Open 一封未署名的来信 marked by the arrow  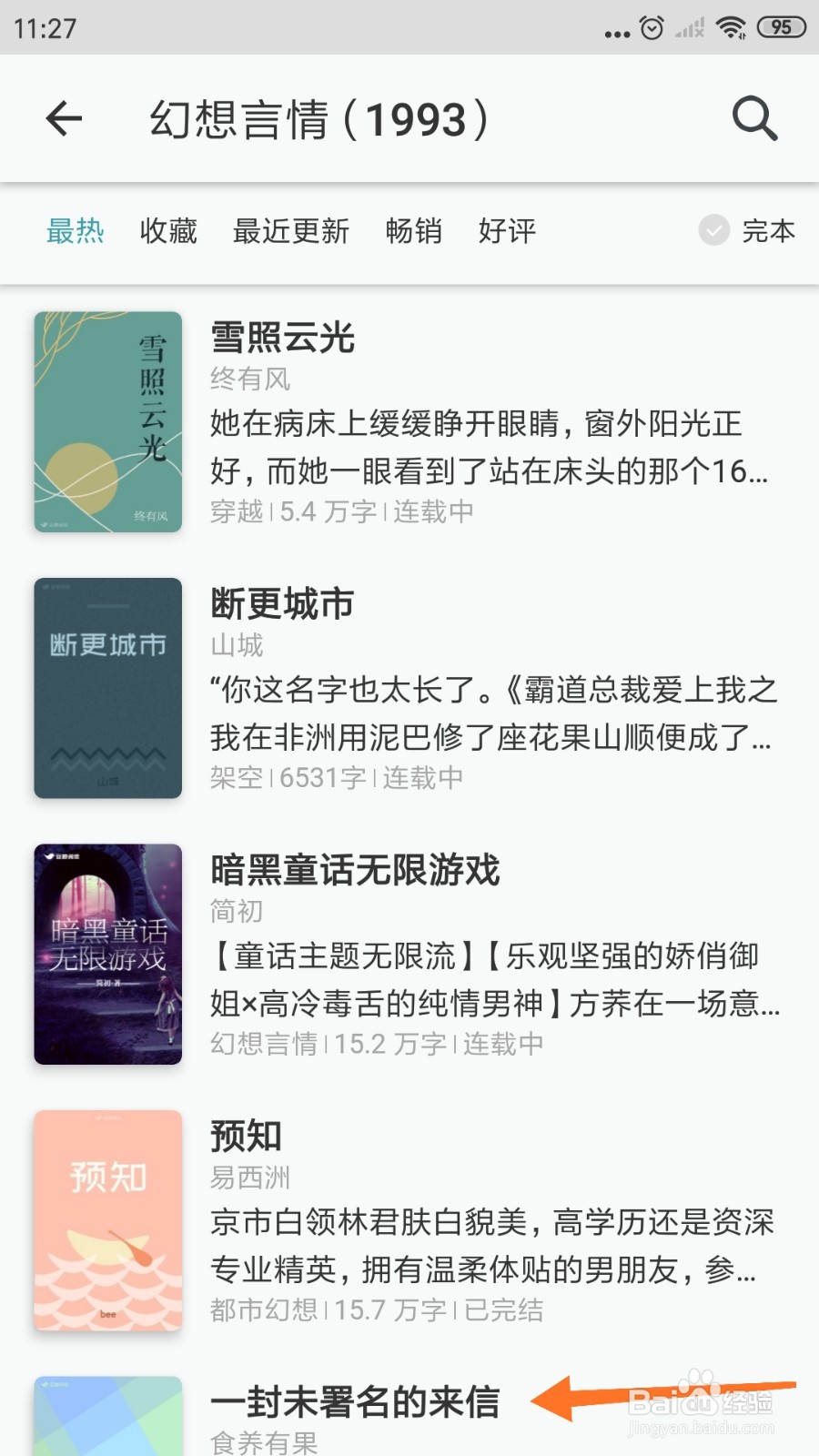(x=355, y=1403)
